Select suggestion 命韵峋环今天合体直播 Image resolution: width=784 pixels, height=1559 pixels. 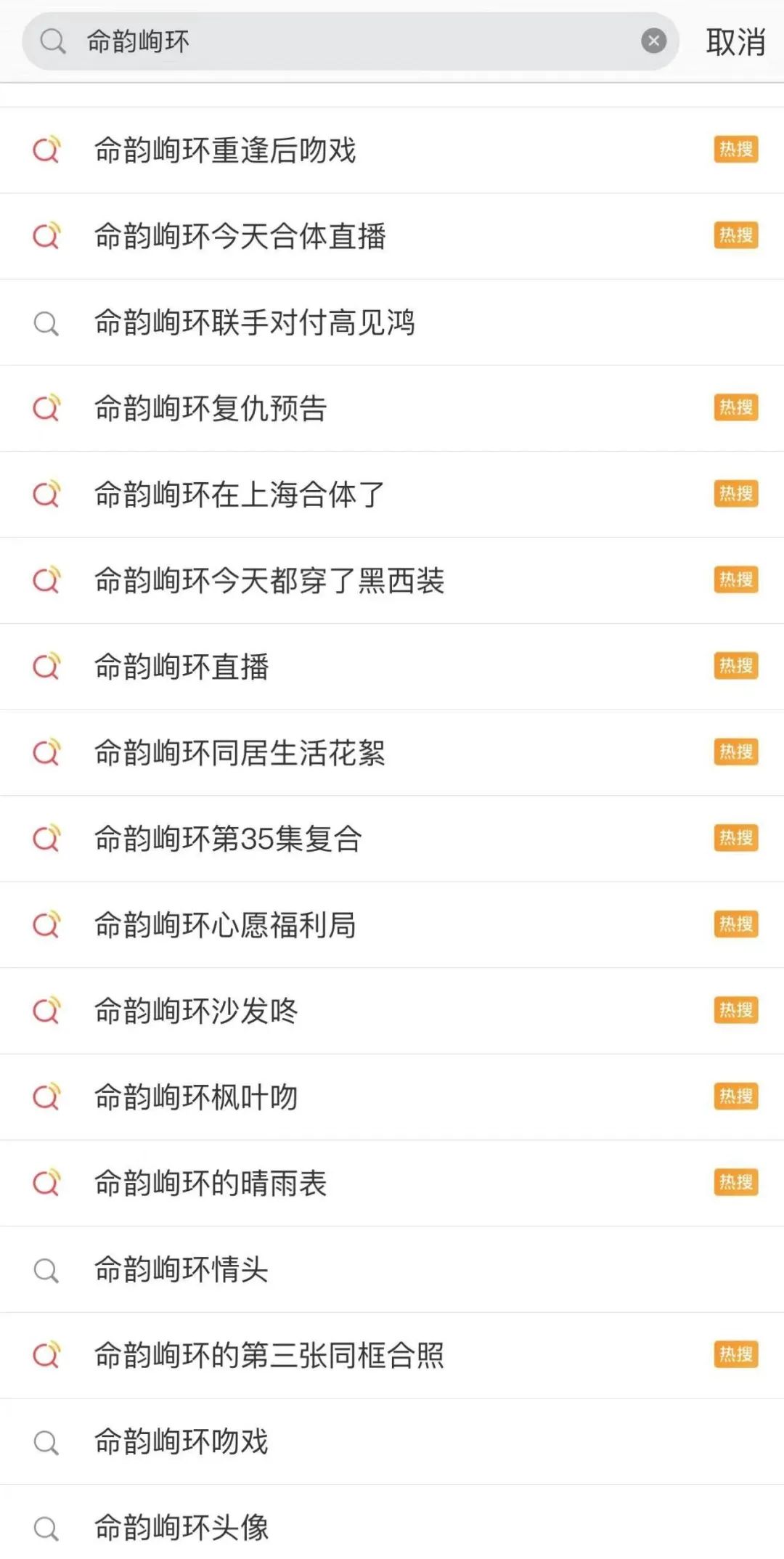240,236
